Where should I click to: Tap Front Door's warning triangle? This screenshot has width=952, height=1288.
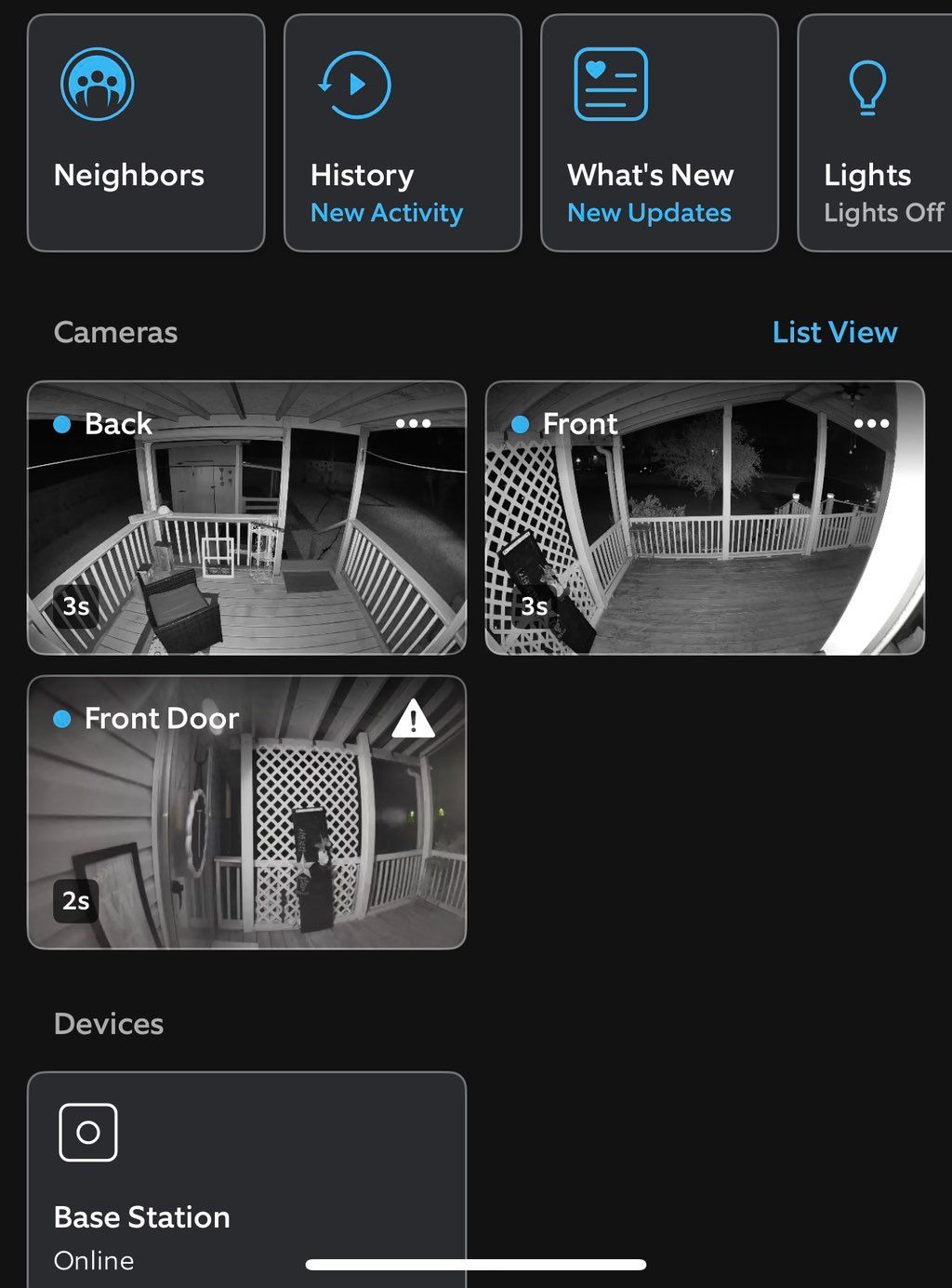coord(413,720)
